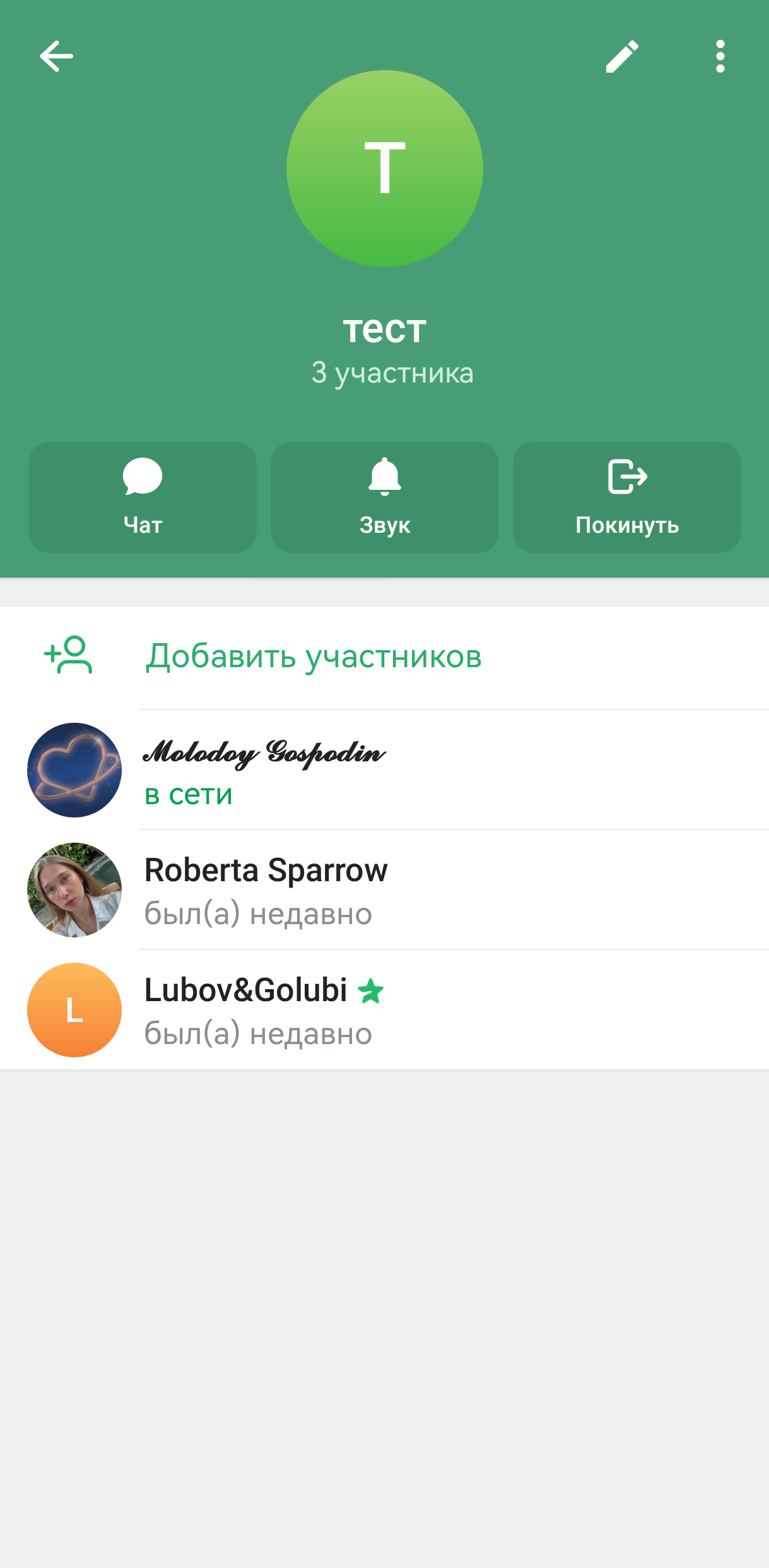
Task: Go back using the arrow
Action: [x=56, y=57]
